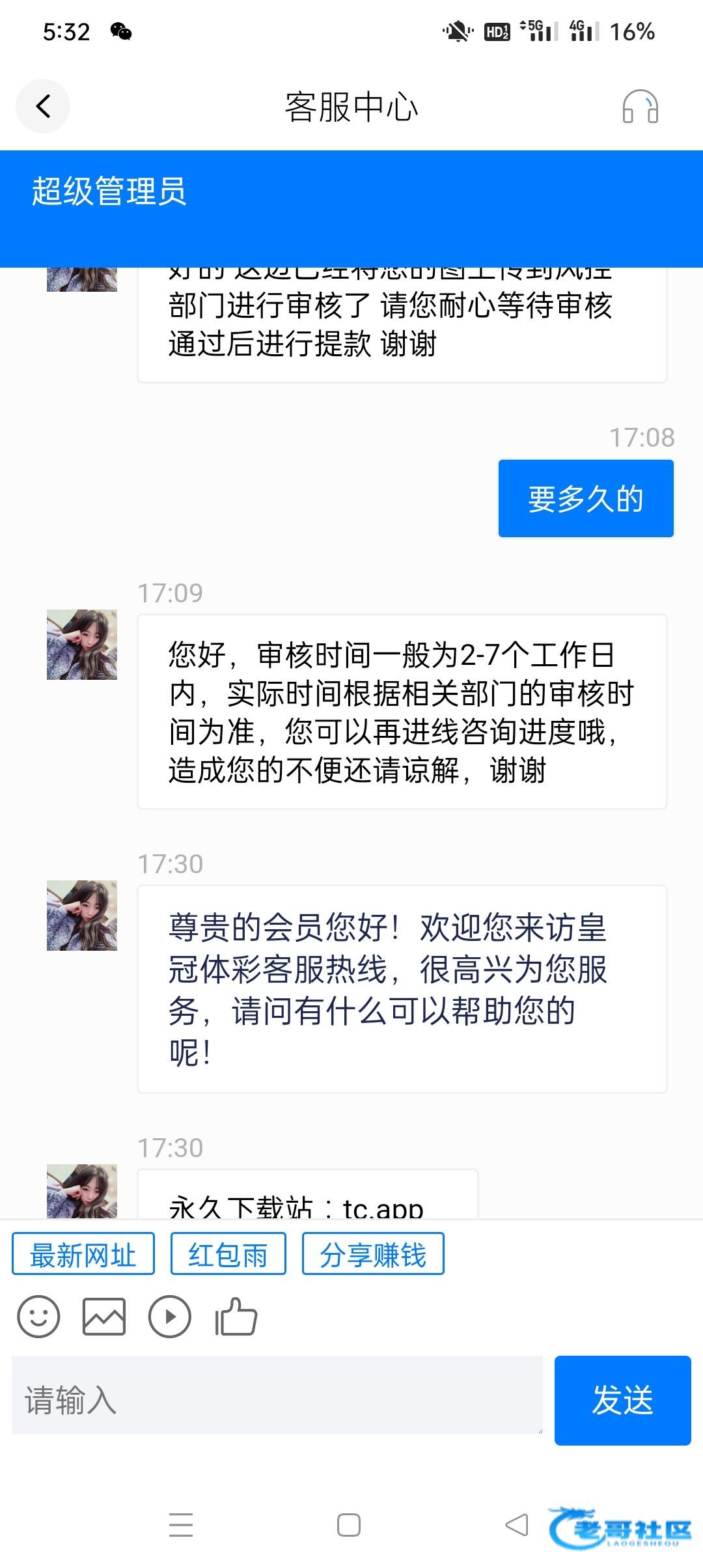Open the system recent apps menu
This screenshot has width=703, height=1568.
181,1525
